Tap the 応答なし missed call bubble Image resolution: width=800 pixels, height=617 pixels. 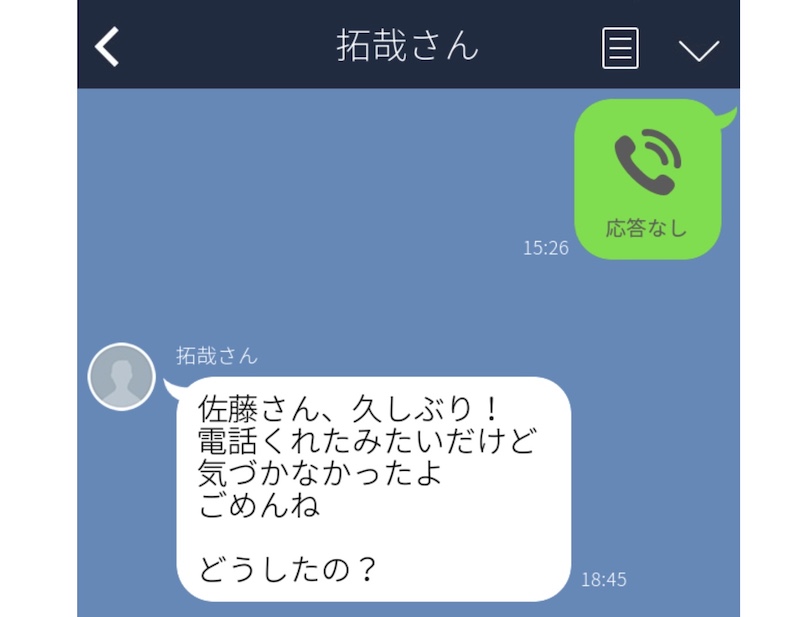tap(647, 179)
